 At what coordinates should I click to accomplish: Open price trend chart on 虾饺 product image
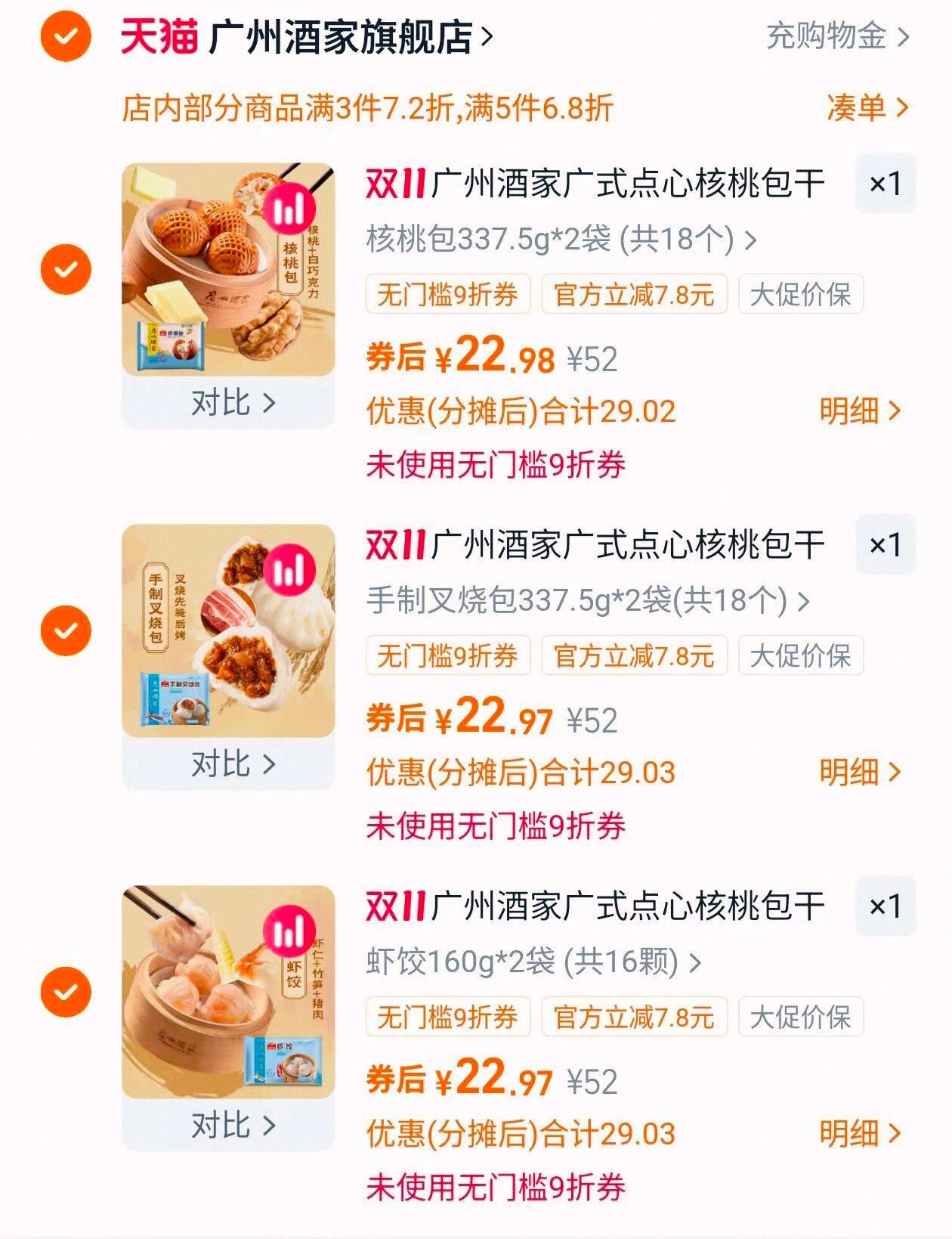(289, 931)
